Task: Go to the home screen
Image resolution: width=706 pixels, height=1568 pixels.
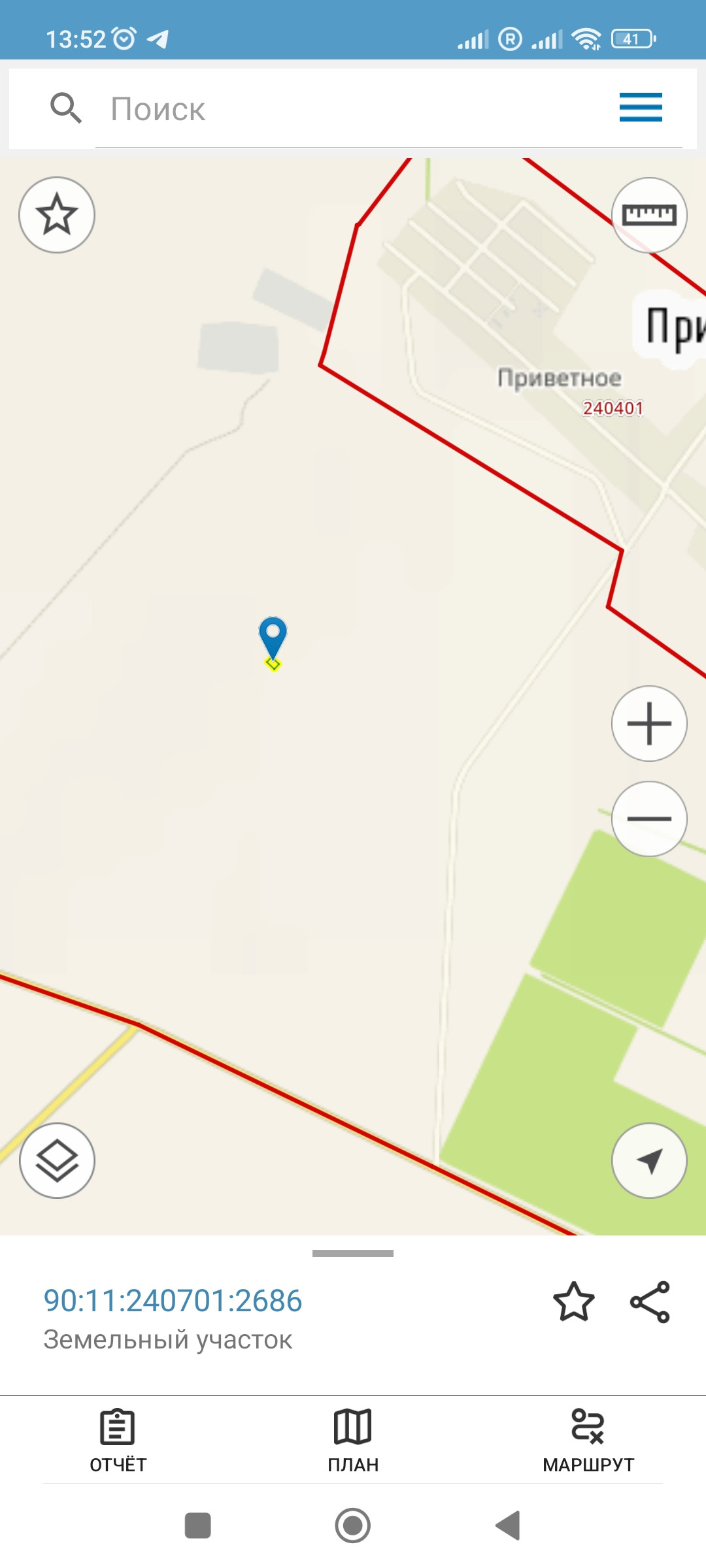Action: pyautogui.click(x=353, y=1526)
